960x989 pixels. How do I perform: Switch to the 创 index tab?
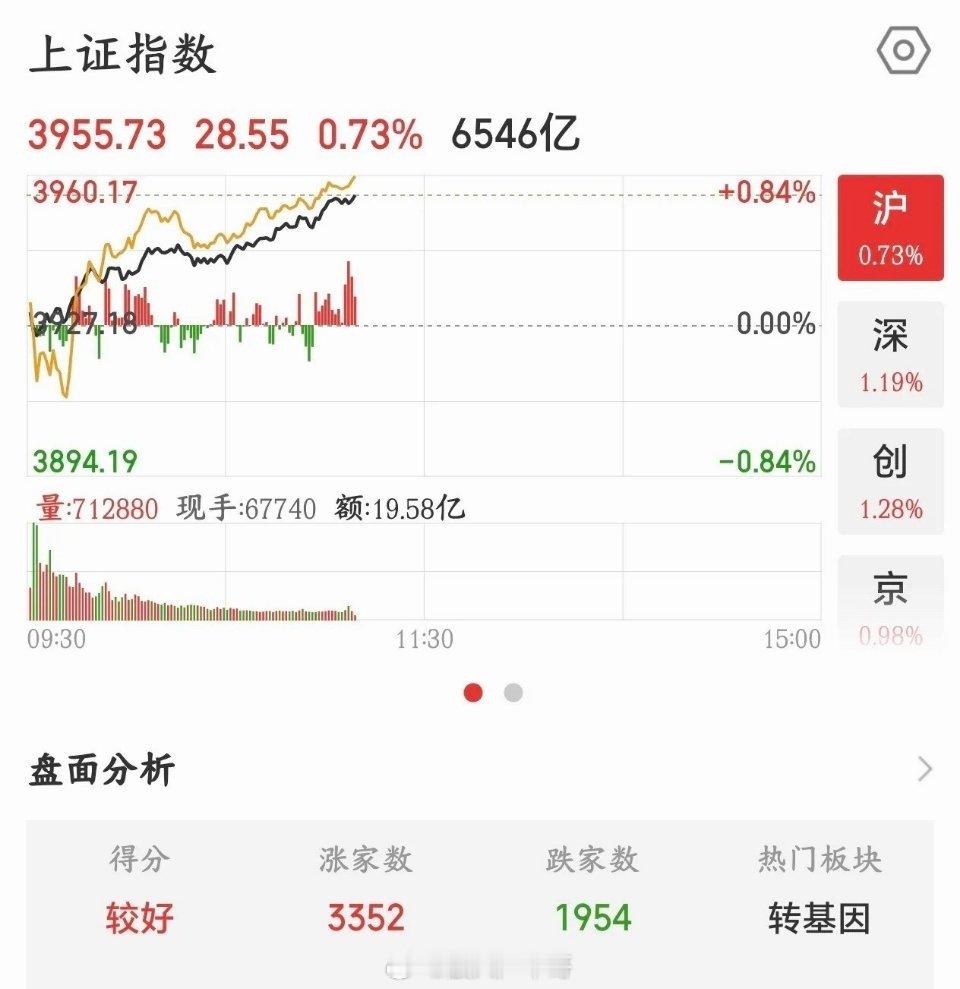[890, 481]
